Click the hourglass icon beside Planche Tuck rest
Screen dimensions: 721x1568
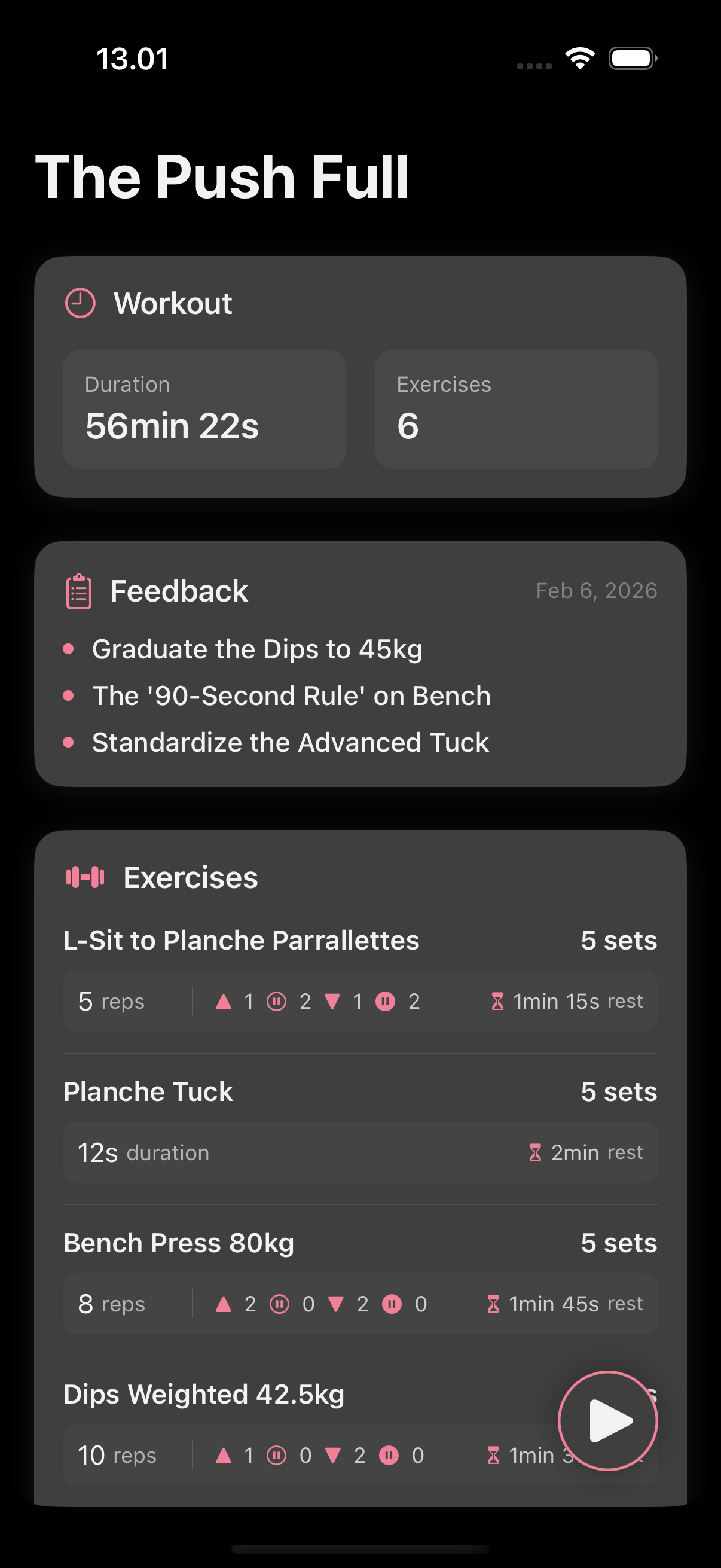point(535,1152)
